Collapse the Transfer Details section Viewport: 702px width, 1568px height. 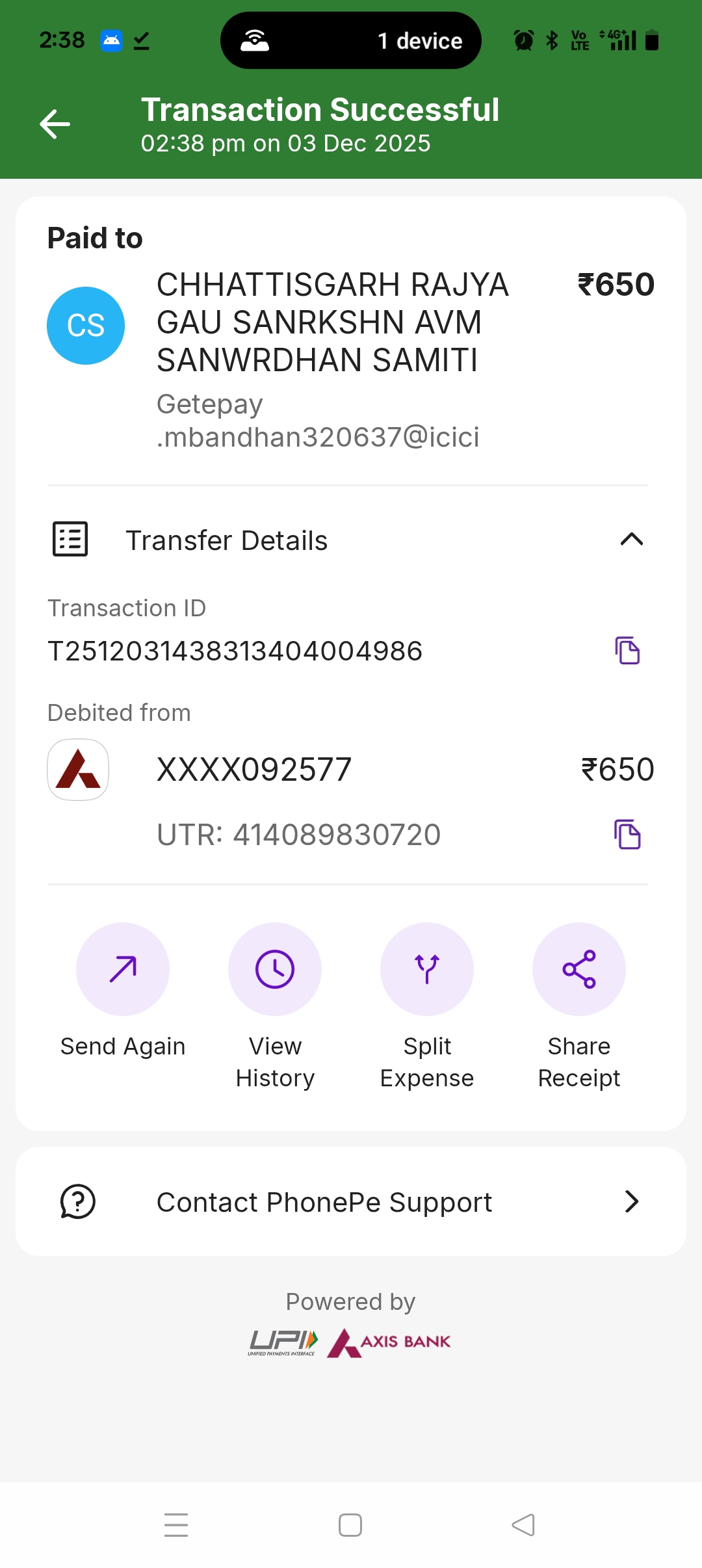[631, 540]
